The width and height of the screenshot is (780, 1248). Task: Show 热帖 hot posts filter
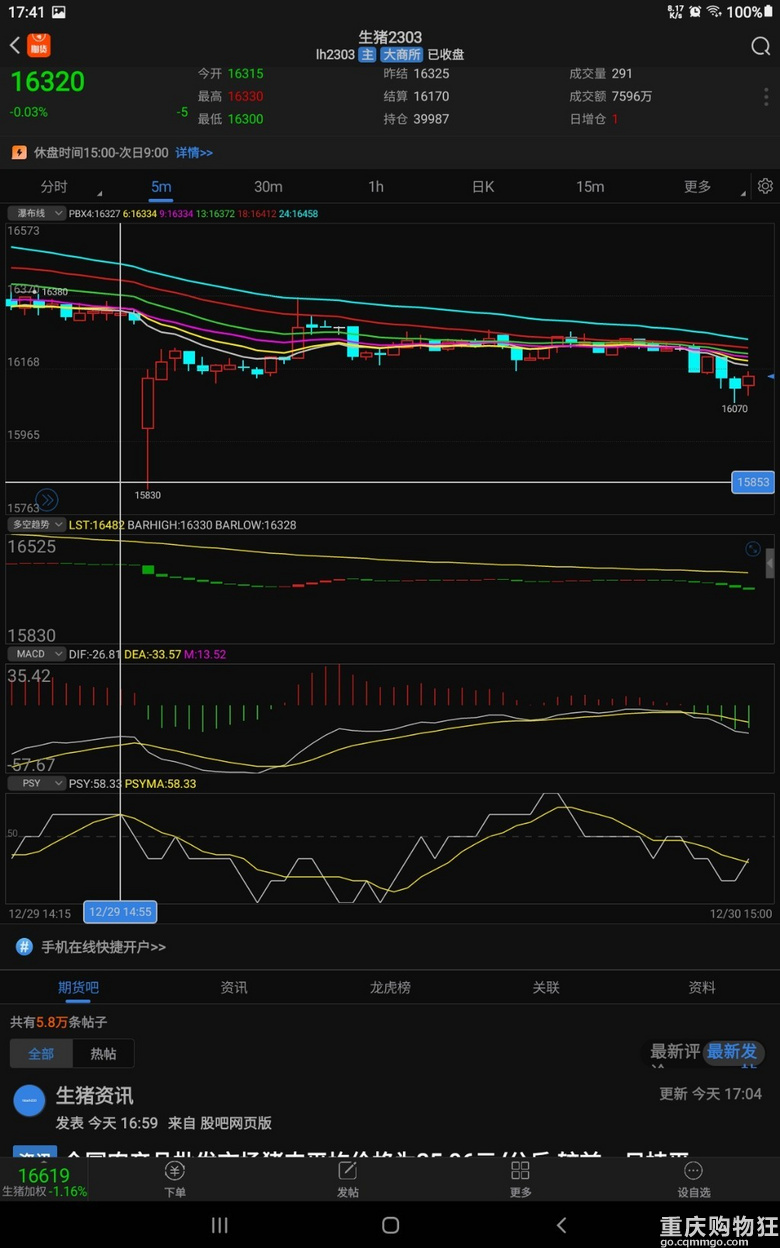[x=103, y=1053]
